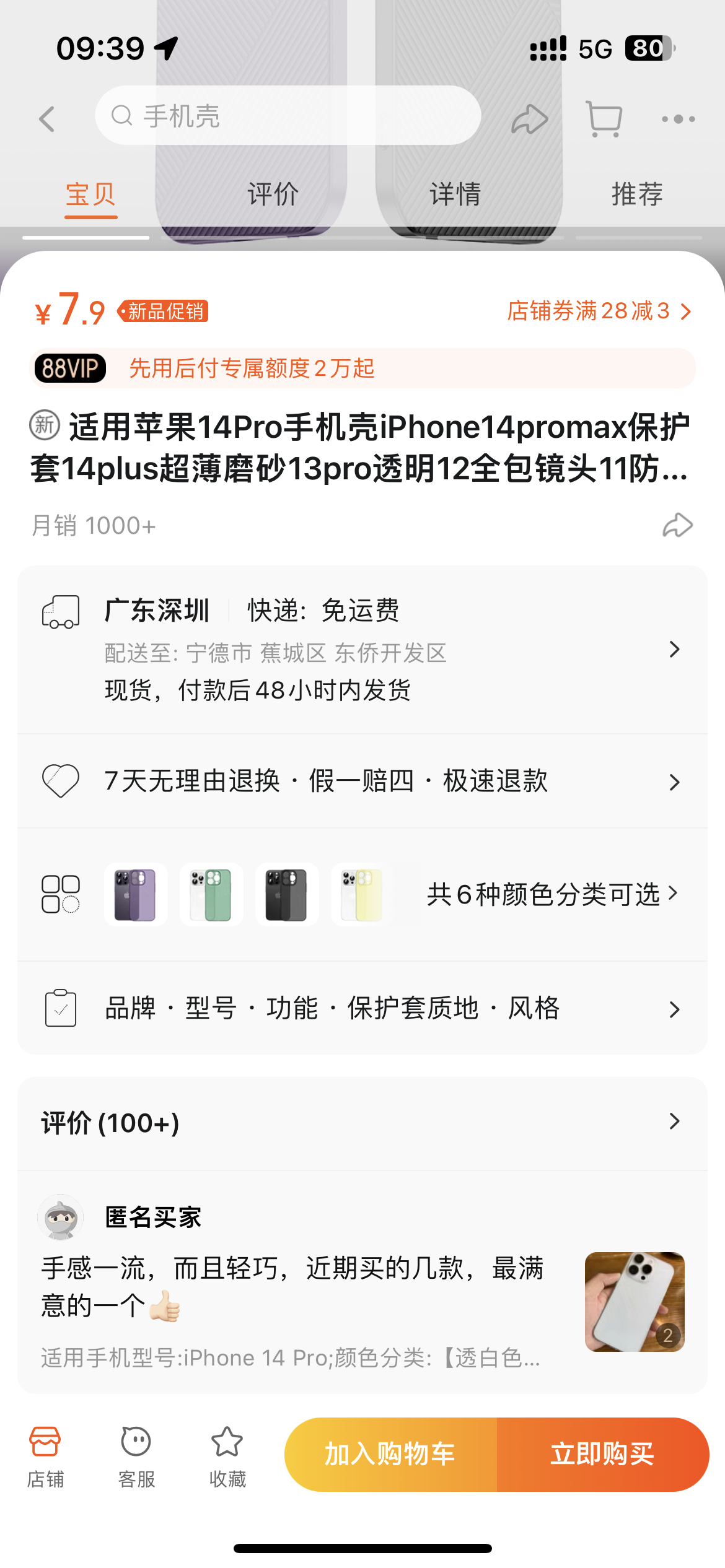Contact 客服 customer service
The image size is (725, 1568).
coord(136,1457)
